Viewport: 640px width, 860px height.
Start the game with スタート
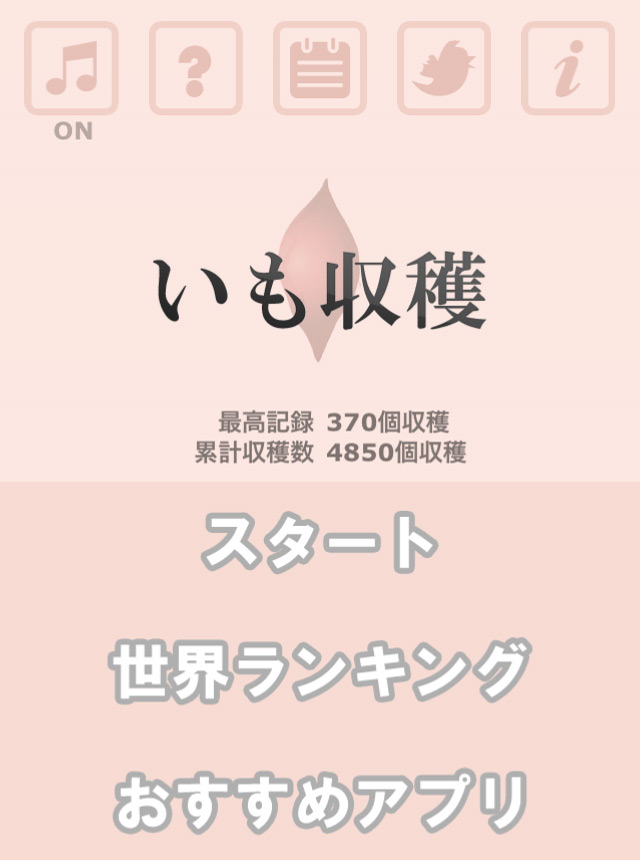[x=320, y=542]
